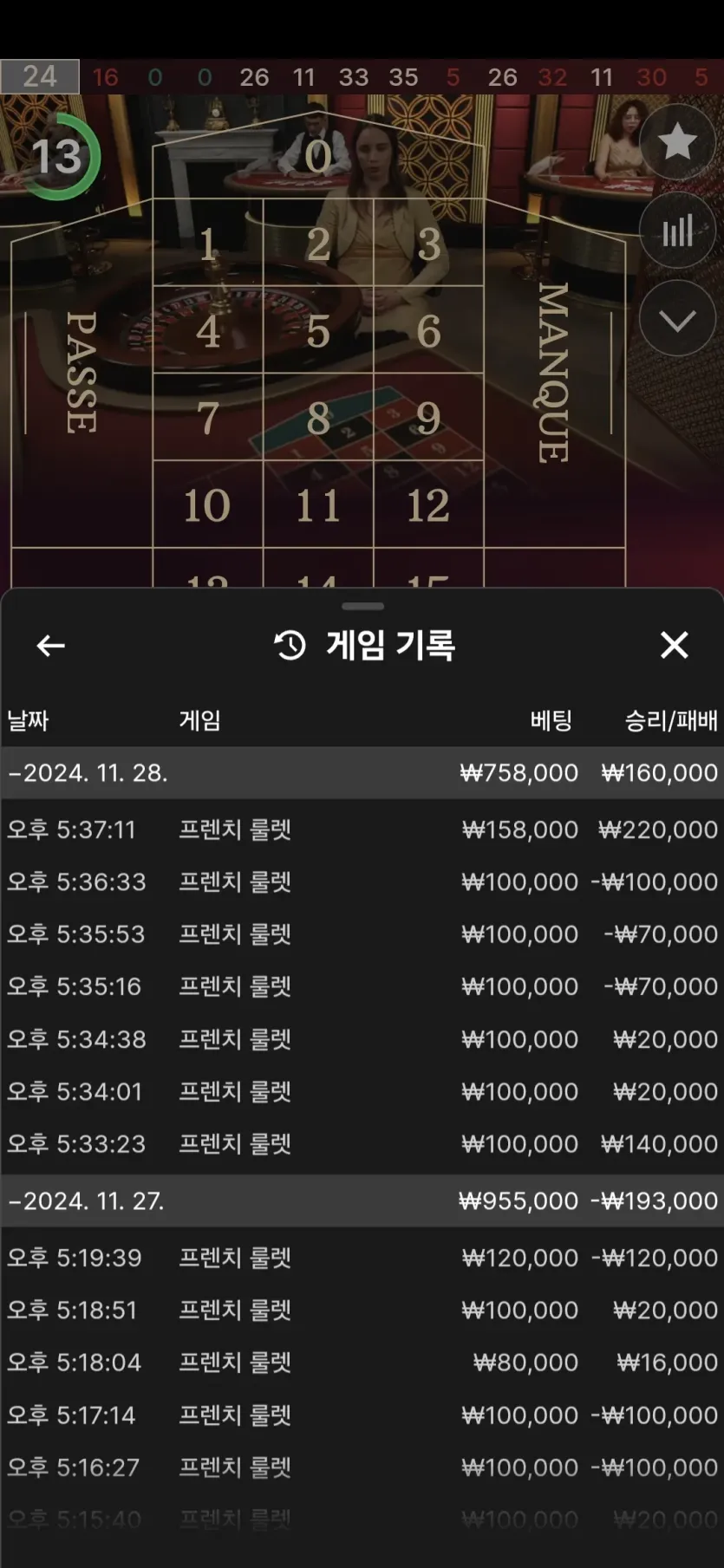Open the 오후 5:19:39 game record

coord(362,1258)
